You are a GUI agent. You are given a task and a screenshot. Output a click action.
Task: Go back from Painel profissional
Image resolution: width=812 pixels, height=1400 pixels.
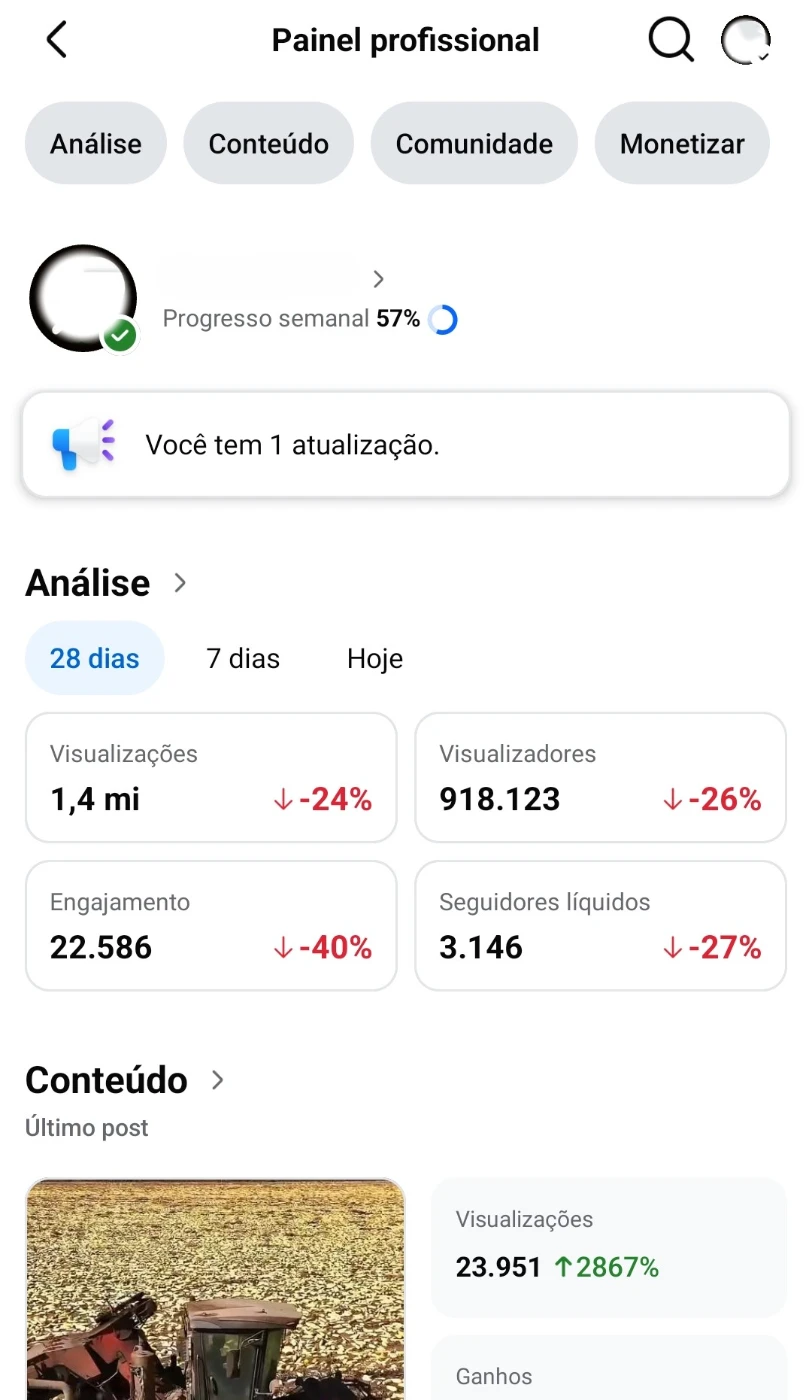tap(57, 41)
